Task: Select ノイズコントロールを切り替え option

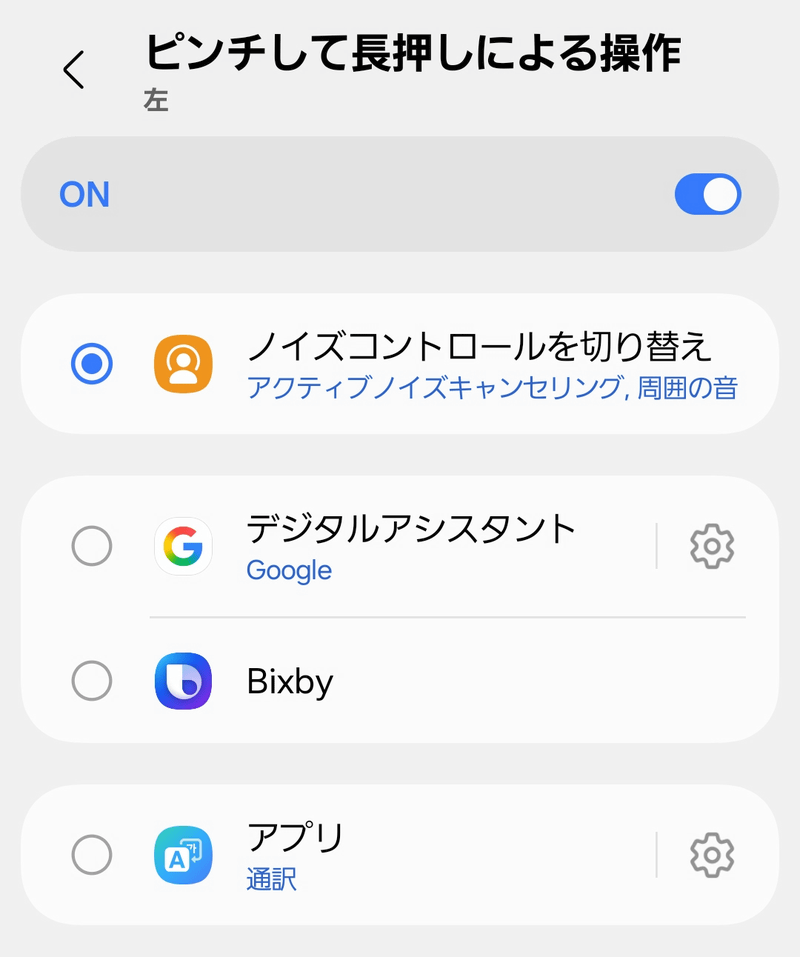Action: point(92,364)
